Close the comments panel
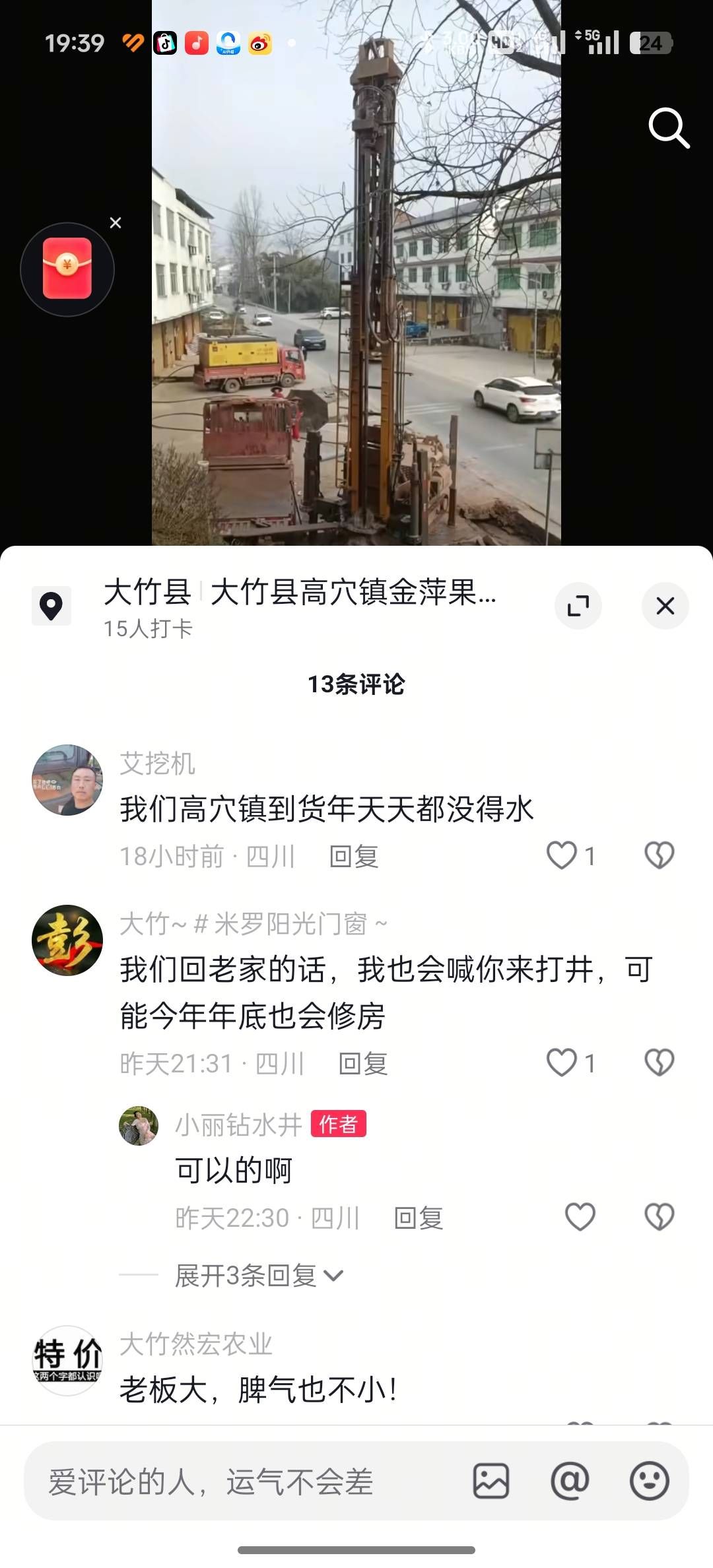Screen dimensions: 713x1568 pyautogui.click(x=665, y=606)
